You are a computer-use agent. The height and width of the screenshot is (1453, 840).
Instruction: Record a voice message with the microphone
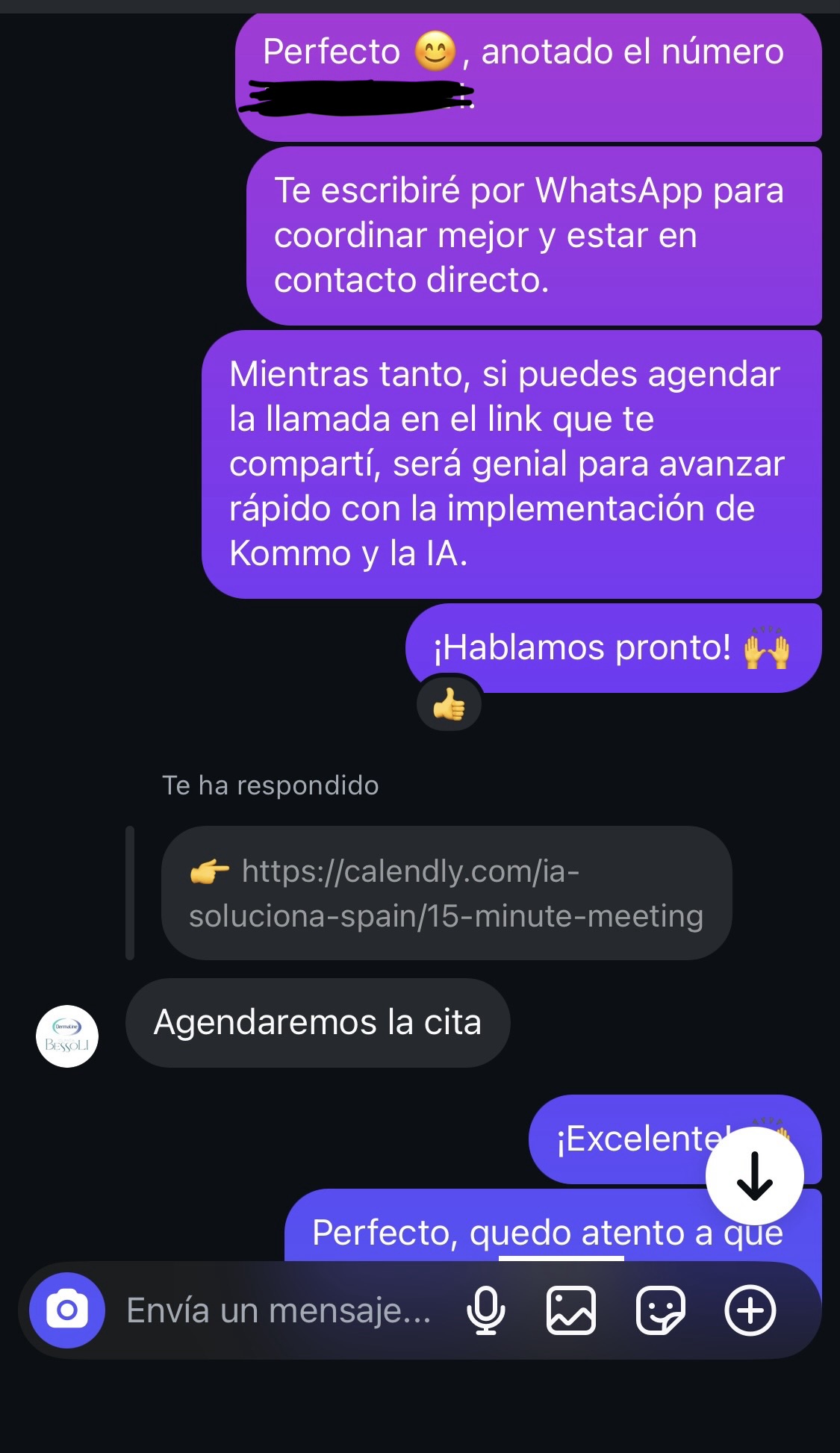tap(485, 1310)
